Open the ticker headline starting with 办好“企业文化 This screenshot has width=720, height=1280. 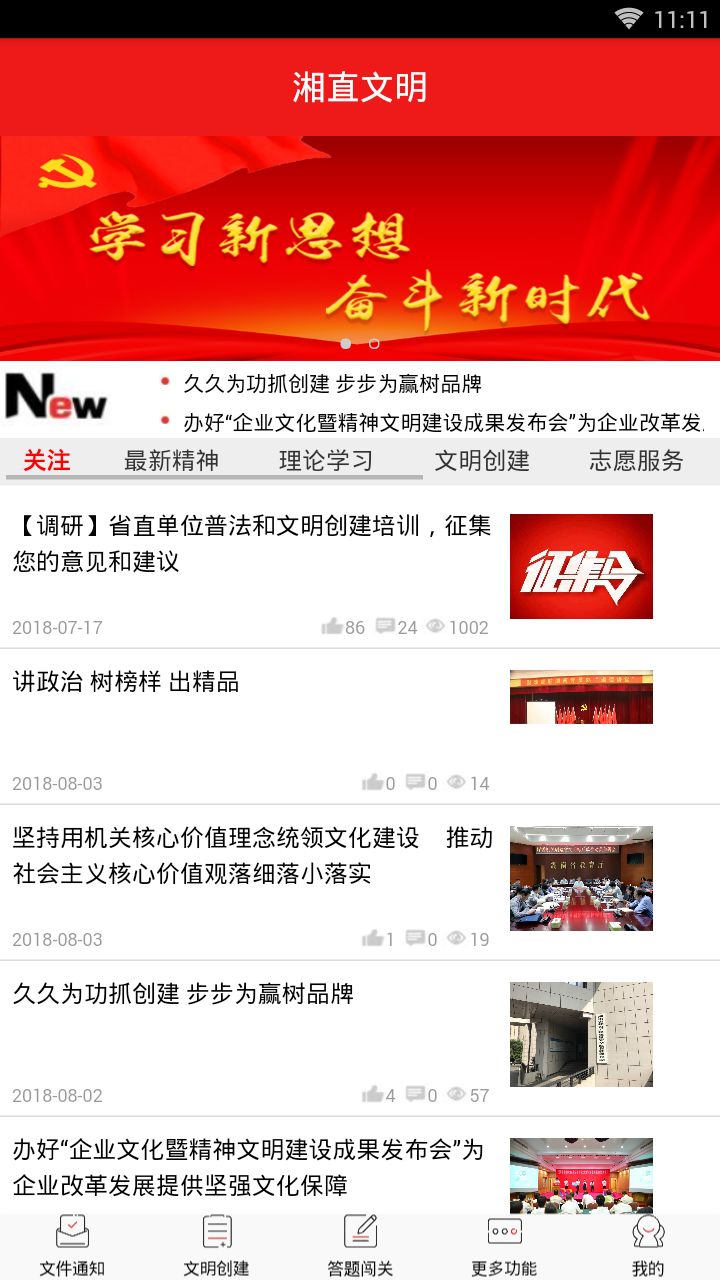[x=440, y=422]
